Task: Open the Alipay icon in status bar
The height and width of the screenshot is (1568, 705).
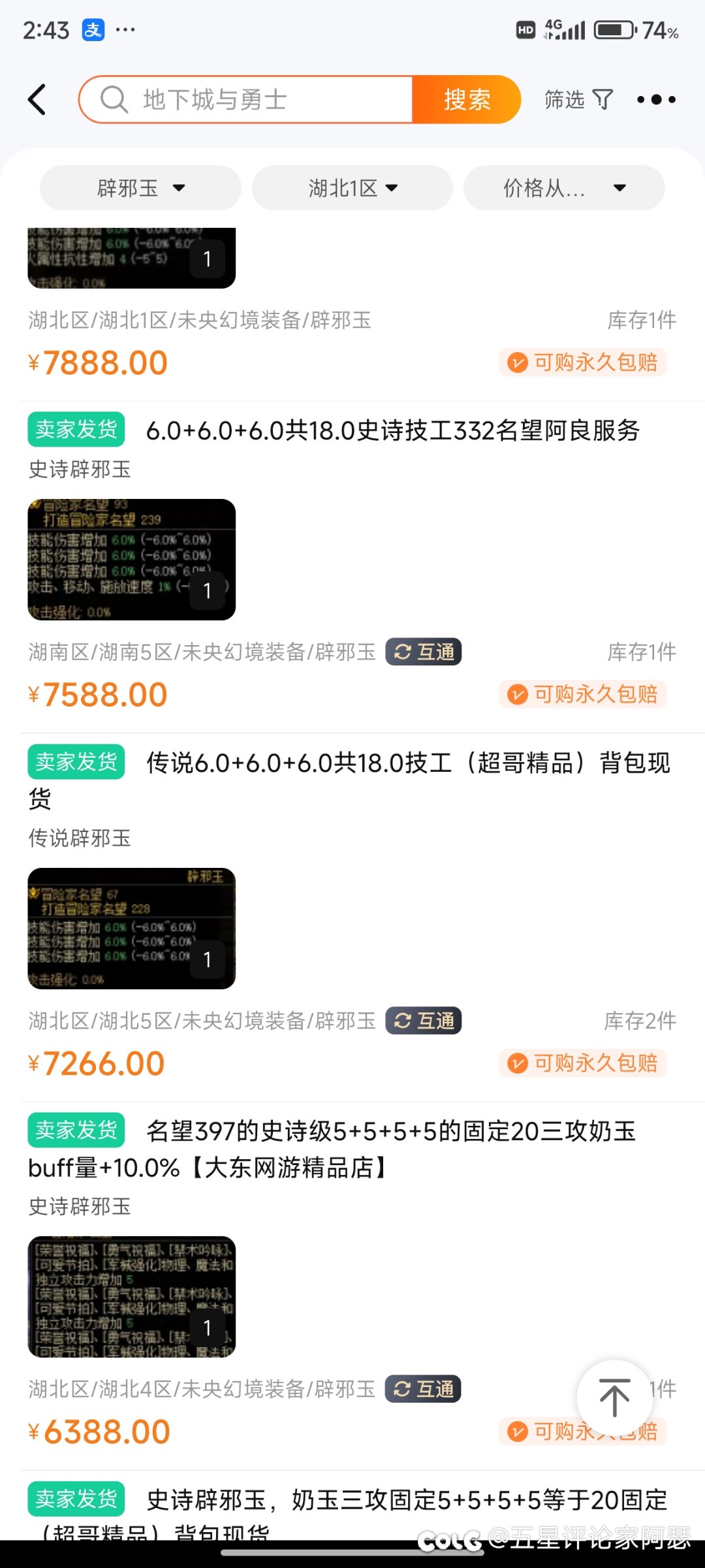Action: (x=91, y=29)
